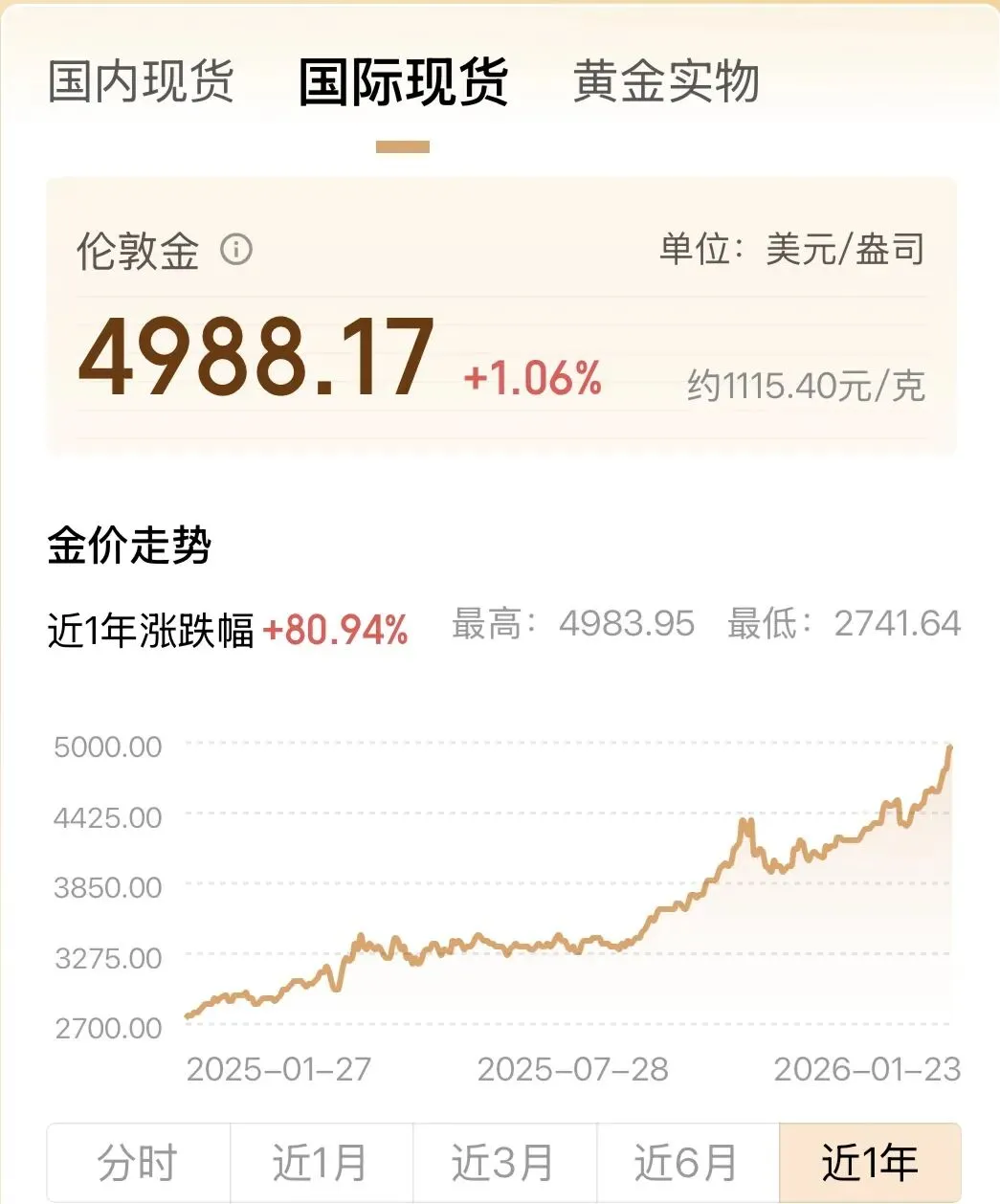The height and width of the screenshot is (1204, 1000).
Task: Switch to the 国内现货 tab
Action: click(141, 81)
